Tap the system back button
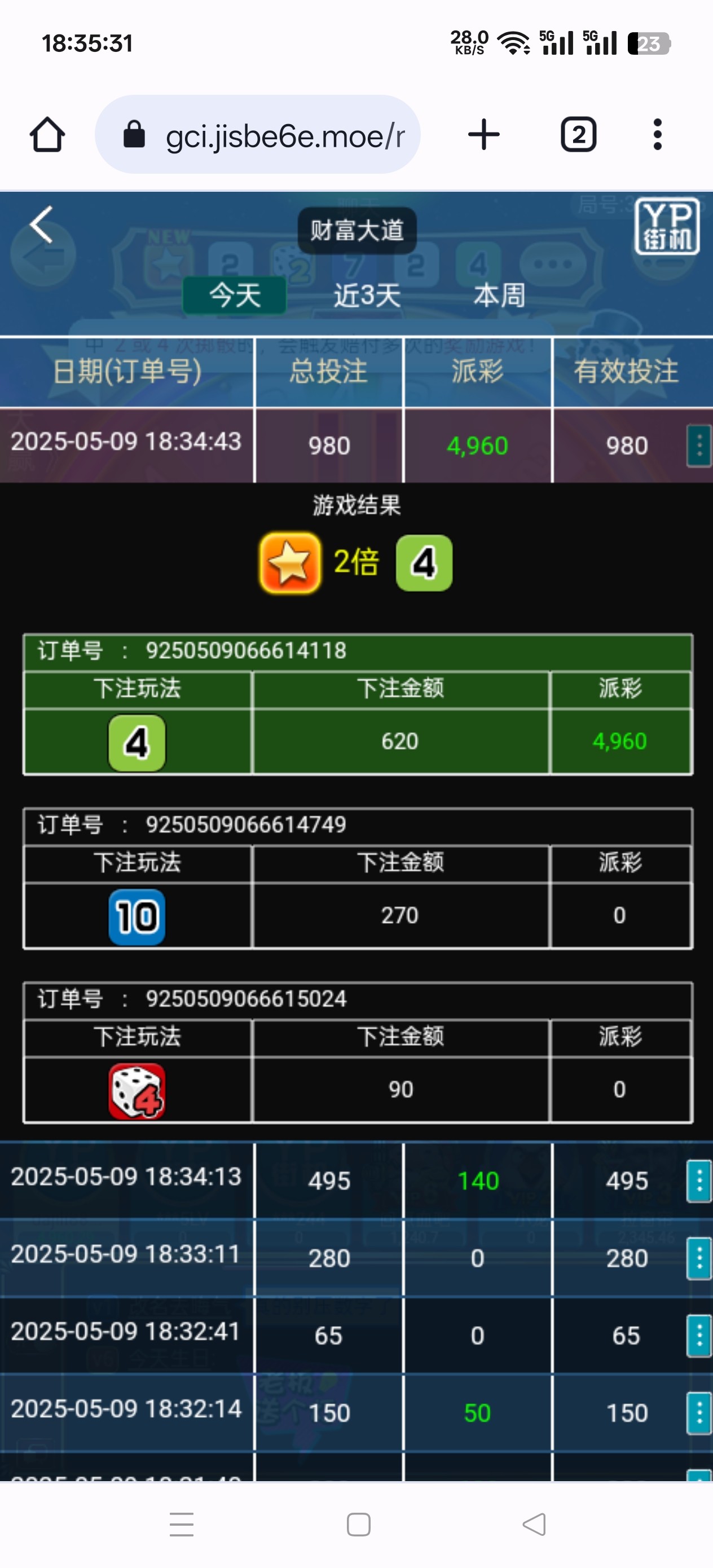 coord(534,1524)
